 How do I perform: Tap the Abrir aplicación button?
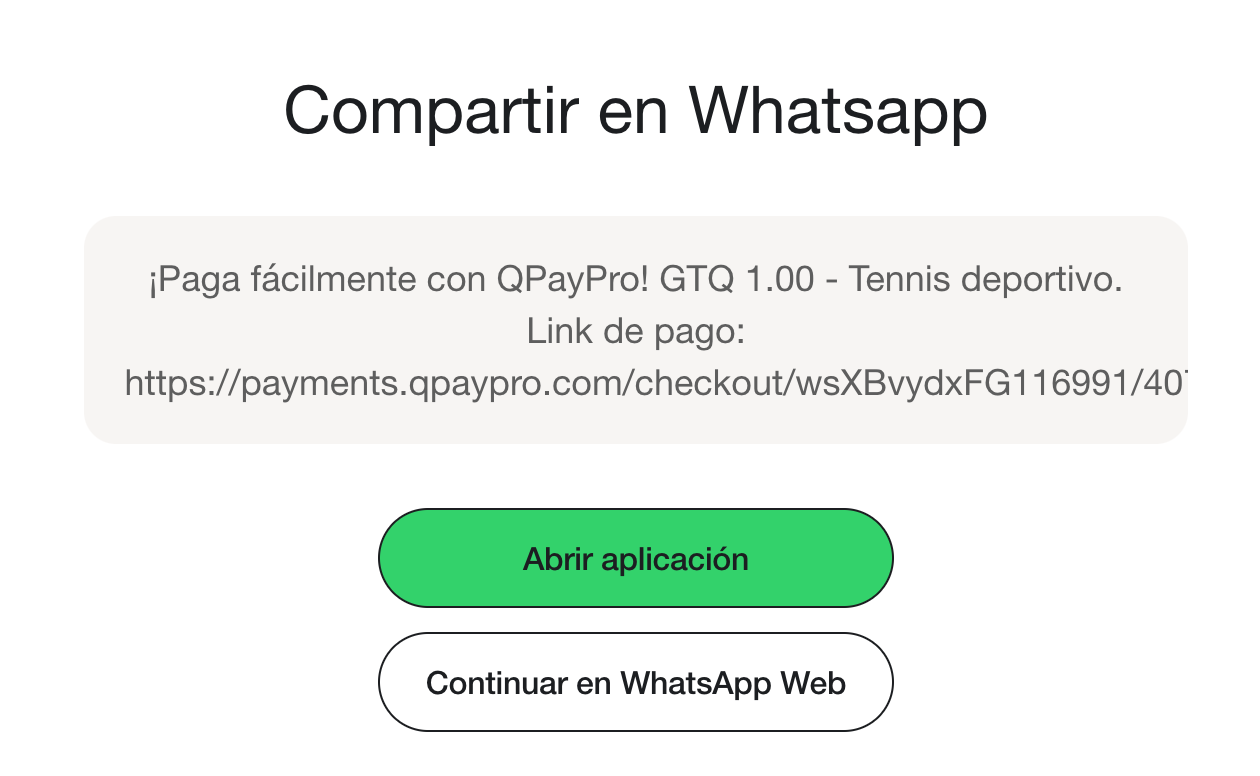point(635,558)
